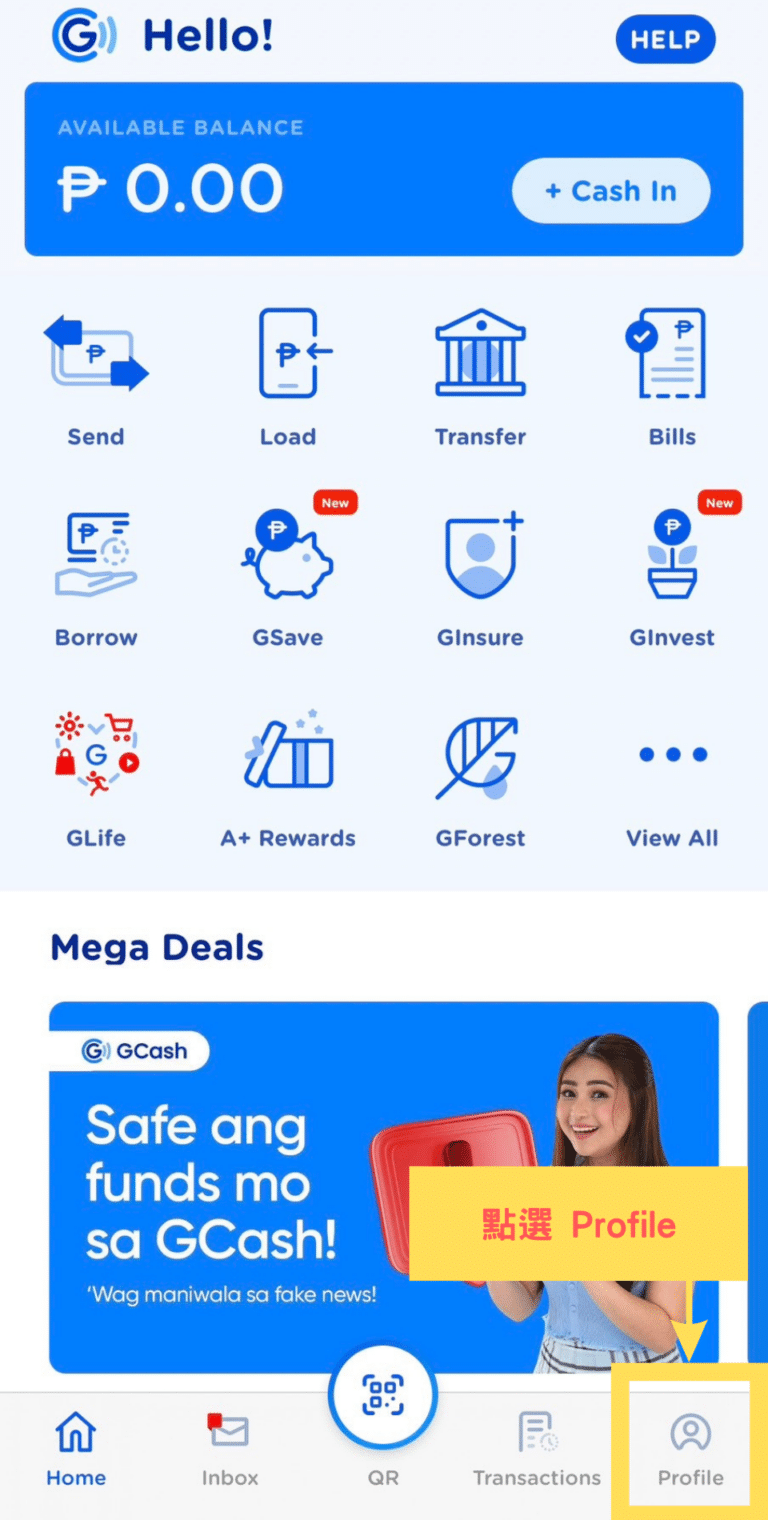Open the QR scanner
Viewport: 768px width, 1520px height.
point(383,1396)
